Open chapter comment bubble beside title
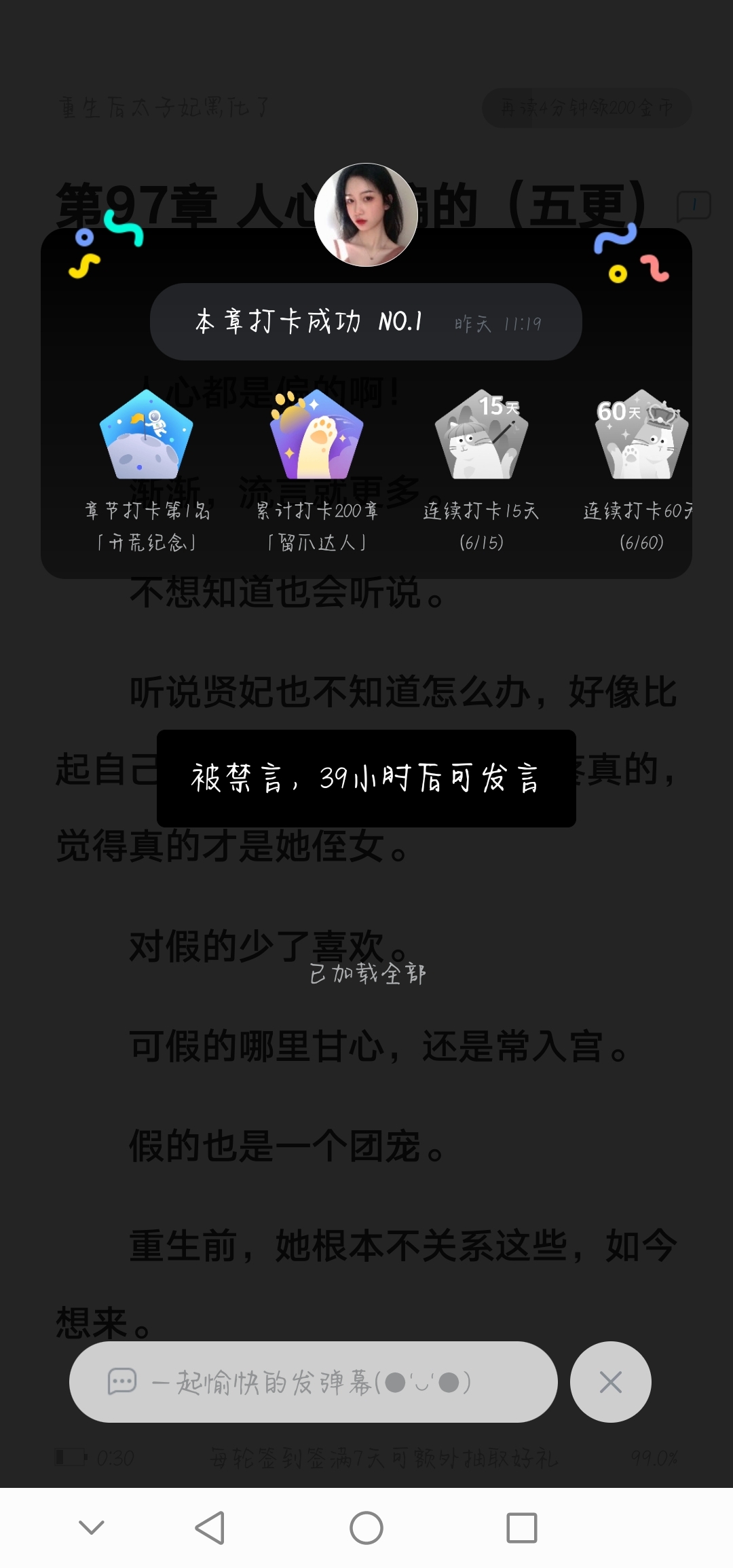733x1568 pixels. 694,206
